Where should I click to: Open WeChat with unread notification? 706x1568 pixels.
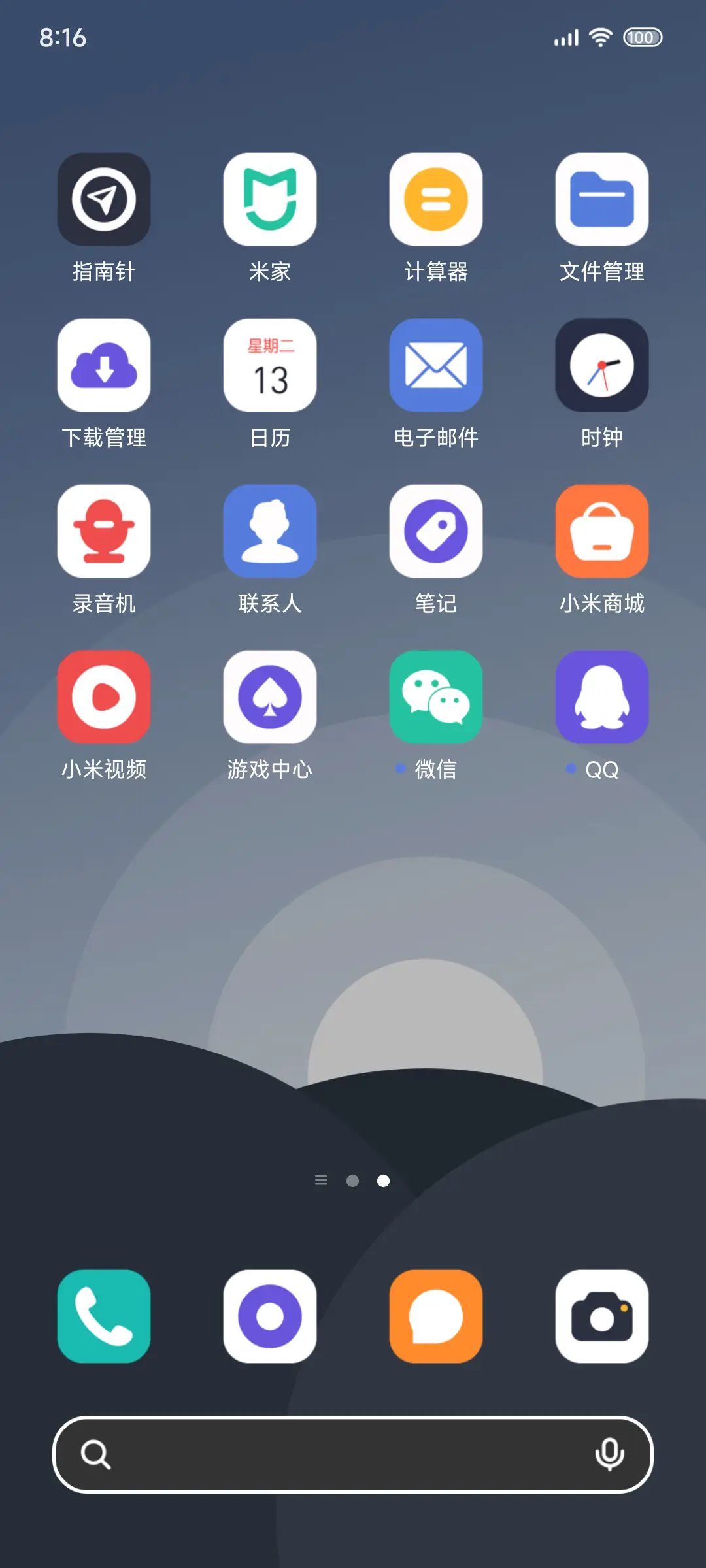[x=436, y=697]
